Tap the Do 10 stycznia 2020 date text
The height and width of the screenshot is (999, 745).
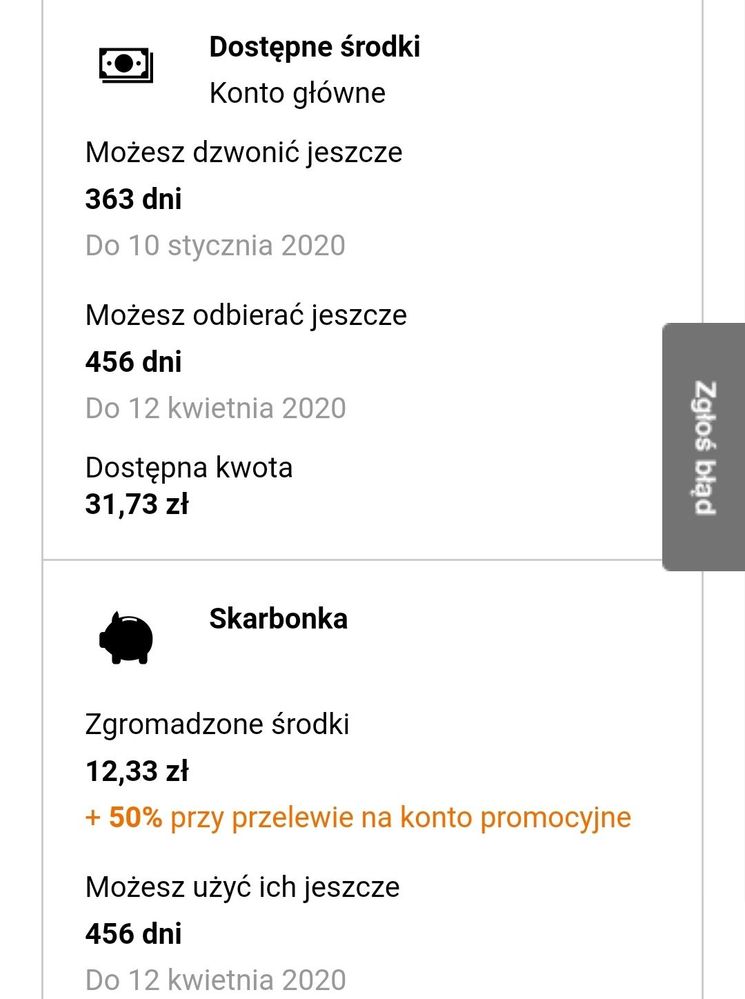pyautogui.click(x=214, y=245)
